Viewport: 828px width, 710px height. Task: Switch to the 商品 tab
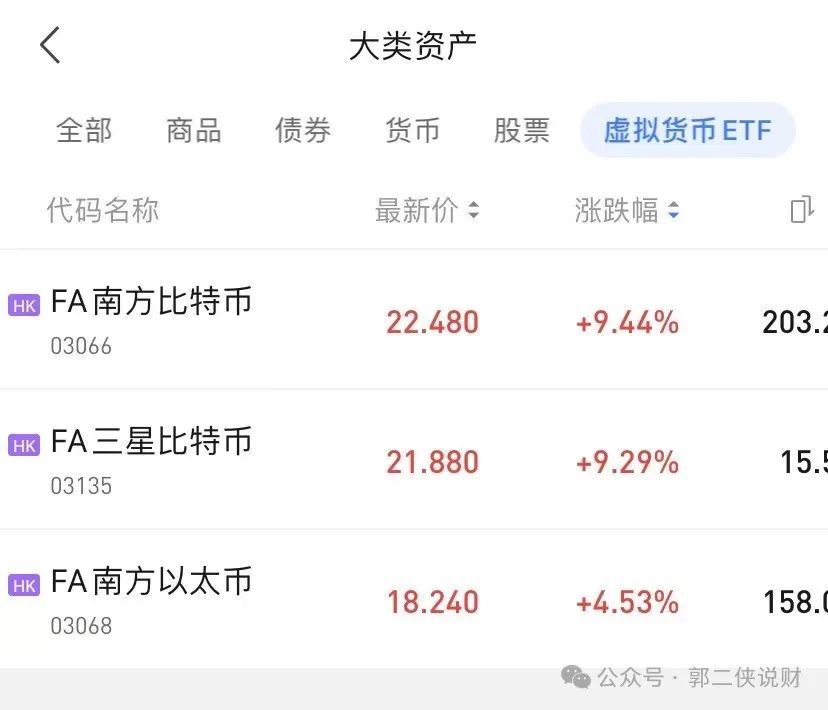193,131
